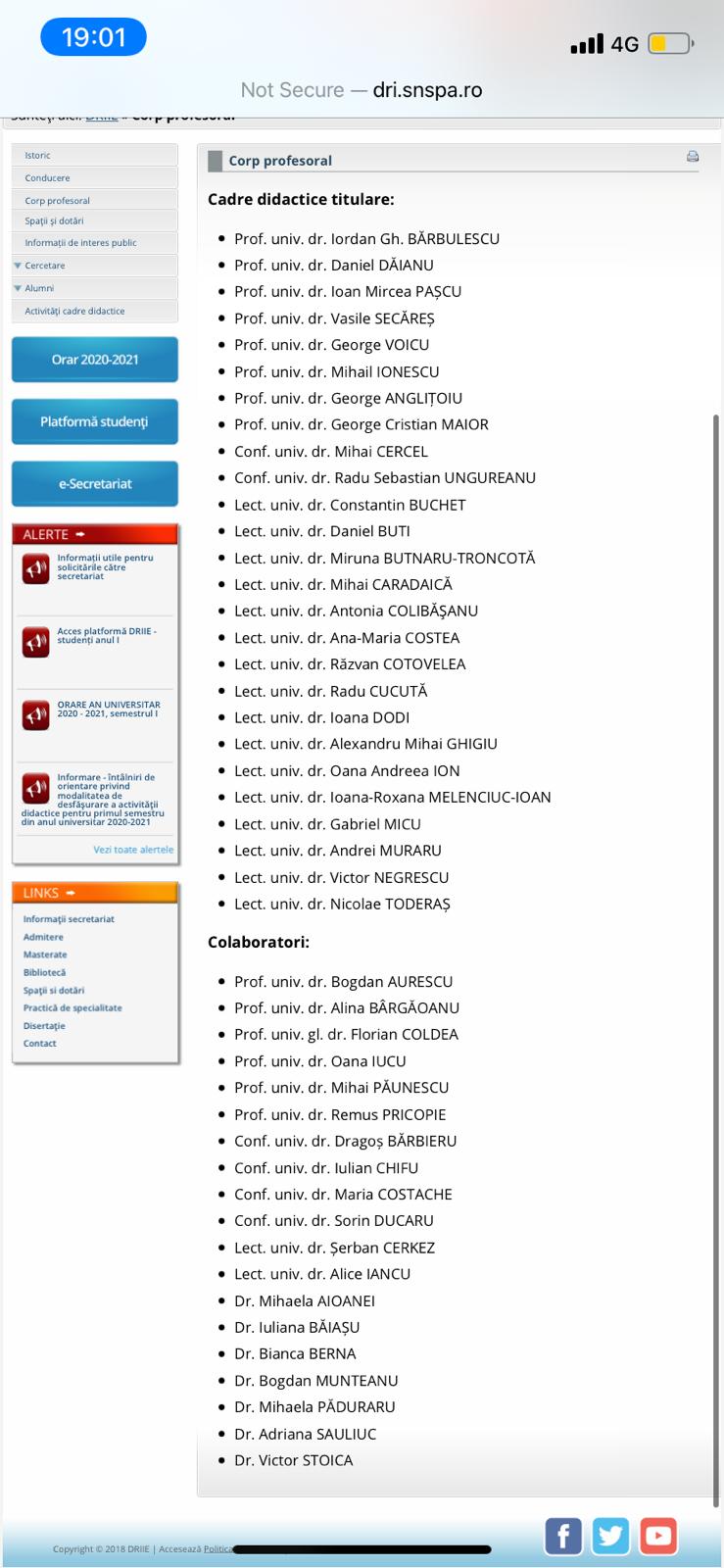Open the e-Secretariat button
724x1568 pixels.
coord(95,483)
